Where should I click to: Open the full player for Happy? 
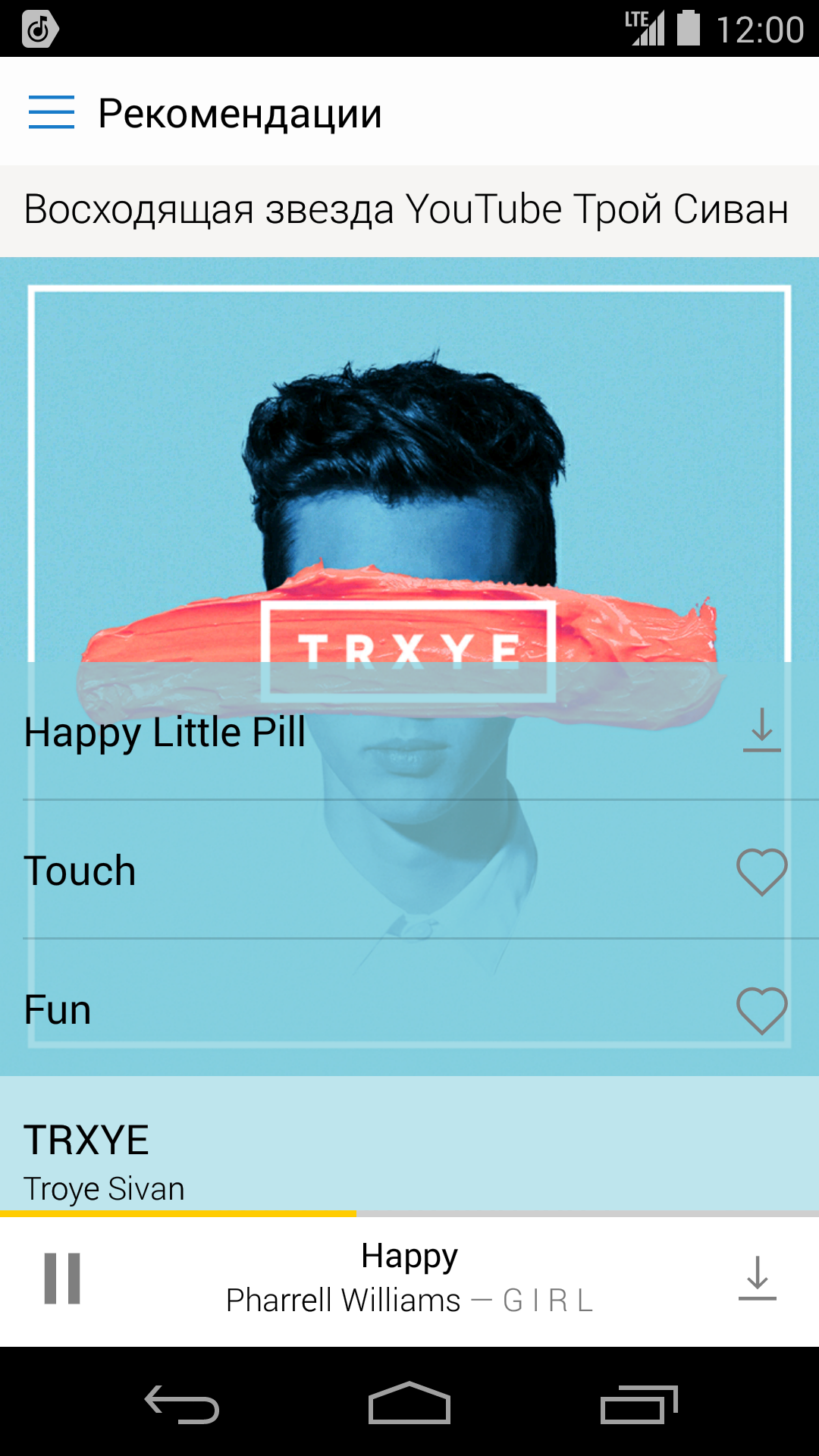[x=409, y=1279]
